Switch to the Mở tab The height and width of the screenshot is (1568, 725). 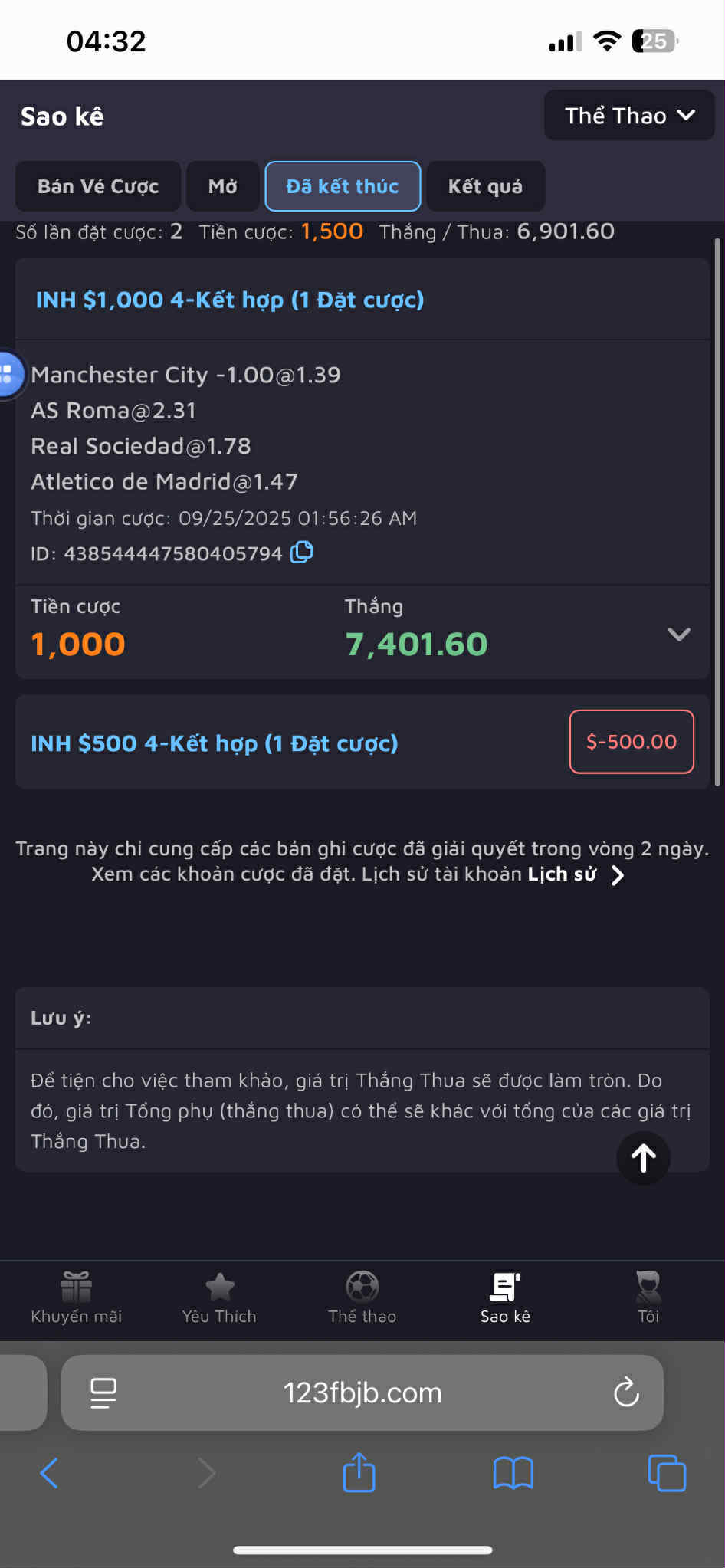click(x=222, y=186)
